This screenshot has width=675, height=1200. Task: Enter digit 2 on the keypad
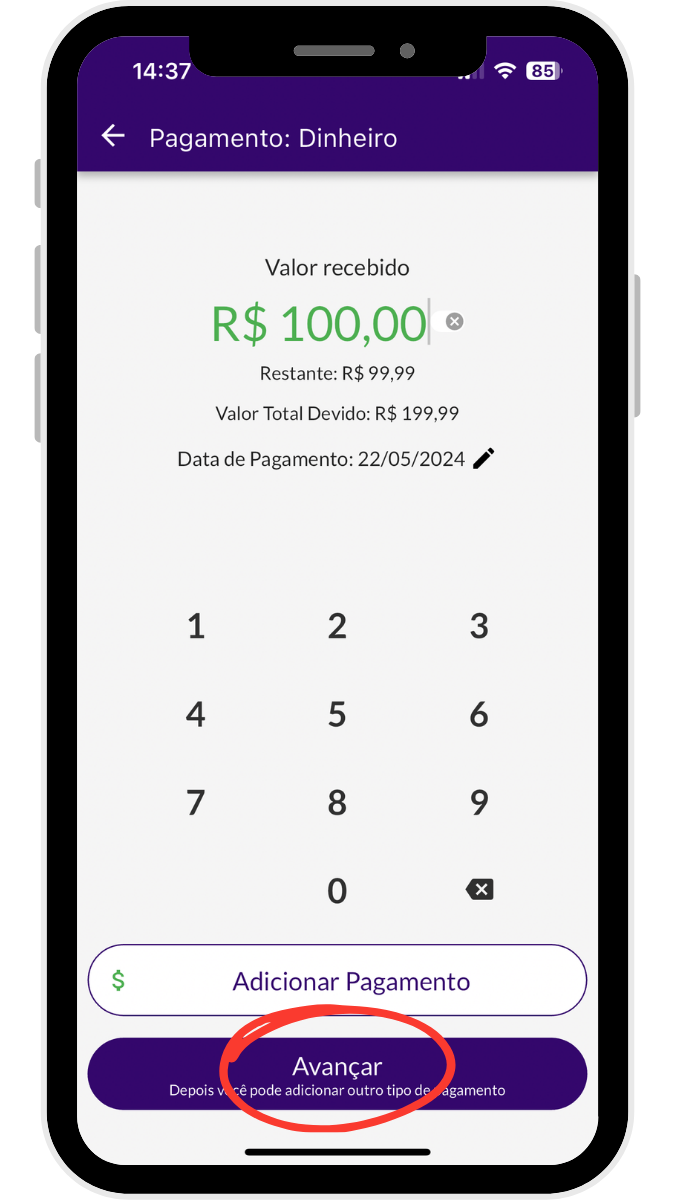pos(337,627)
